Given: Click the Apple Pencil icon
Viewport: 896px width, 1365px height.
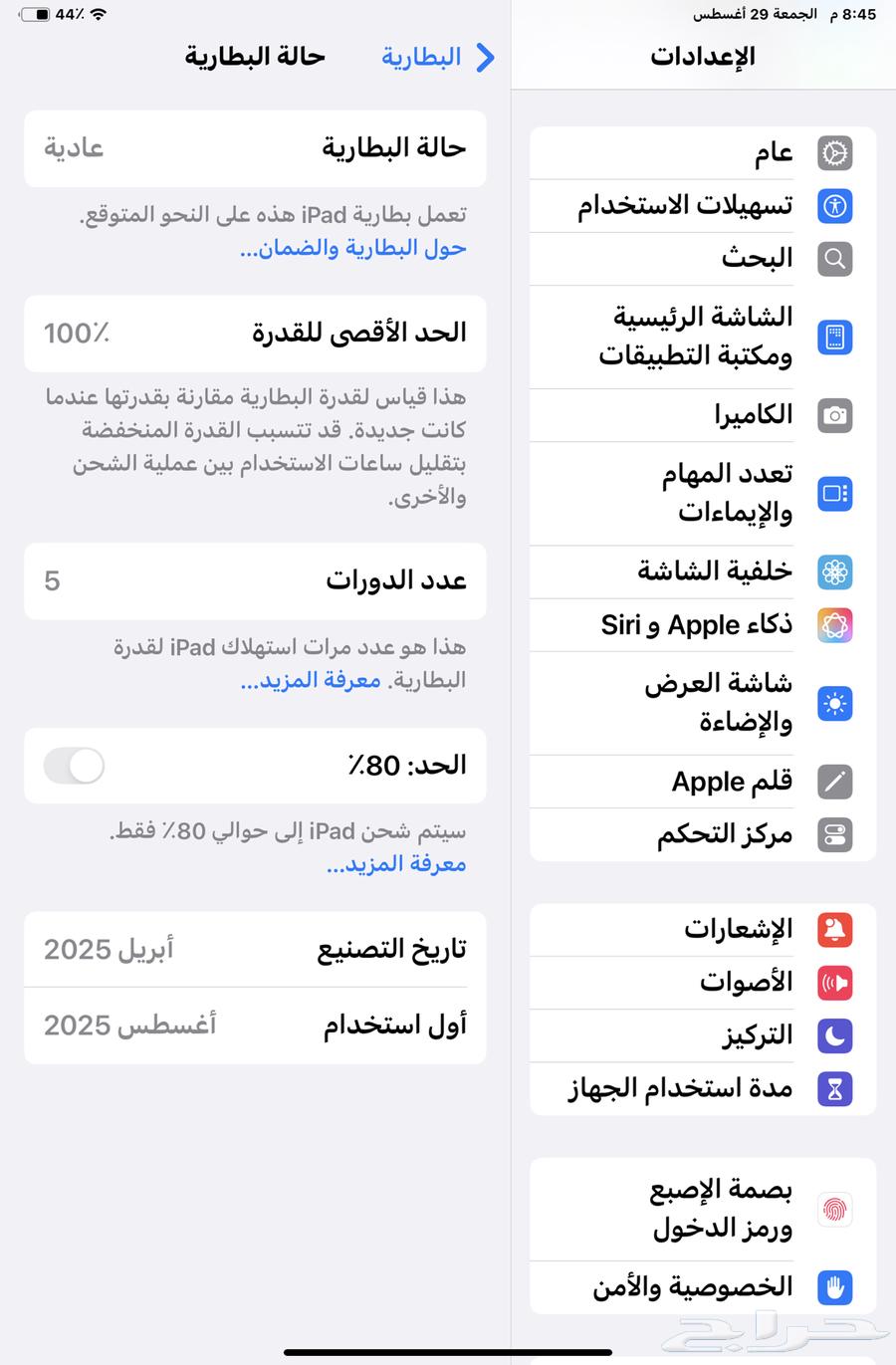Looking at the screenshot, I should pos(834,783).
